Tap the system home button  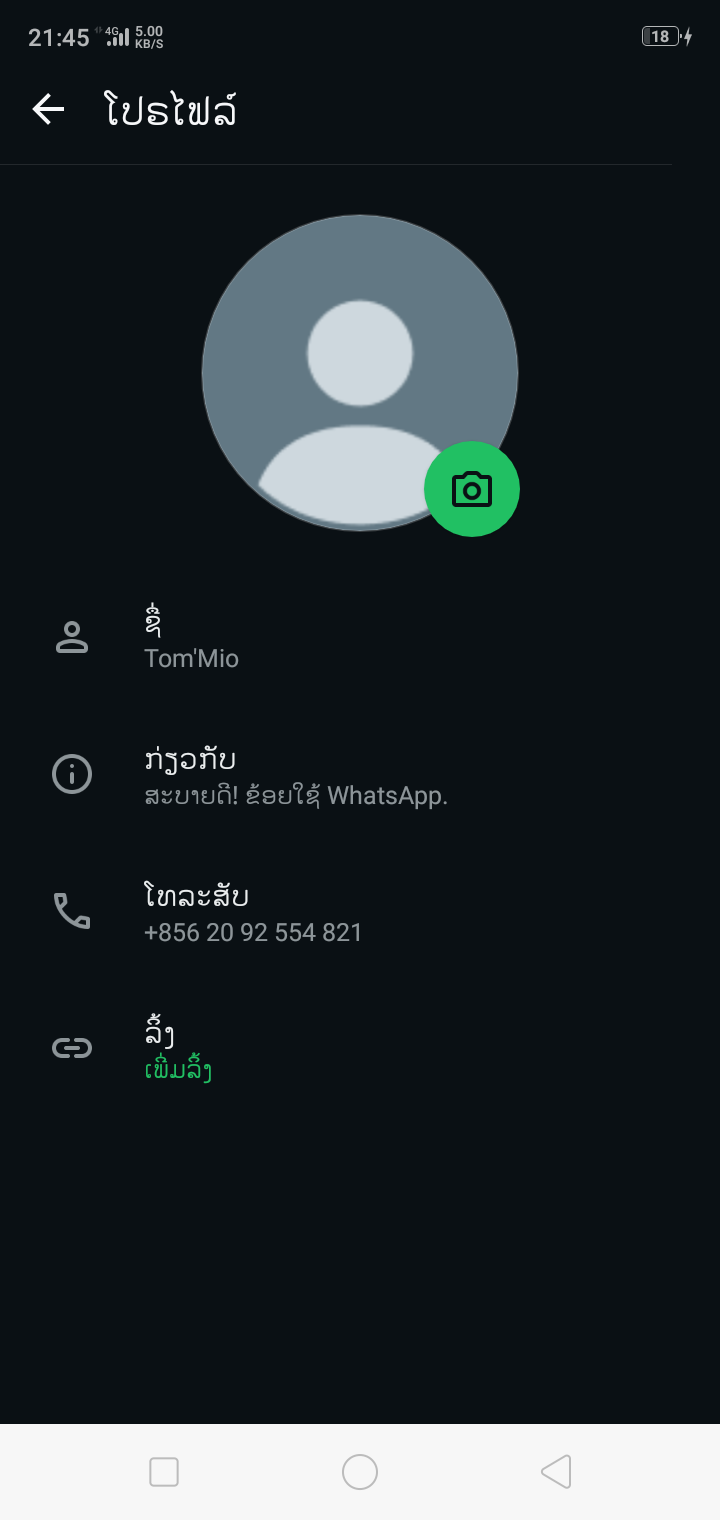[360, 1472]
